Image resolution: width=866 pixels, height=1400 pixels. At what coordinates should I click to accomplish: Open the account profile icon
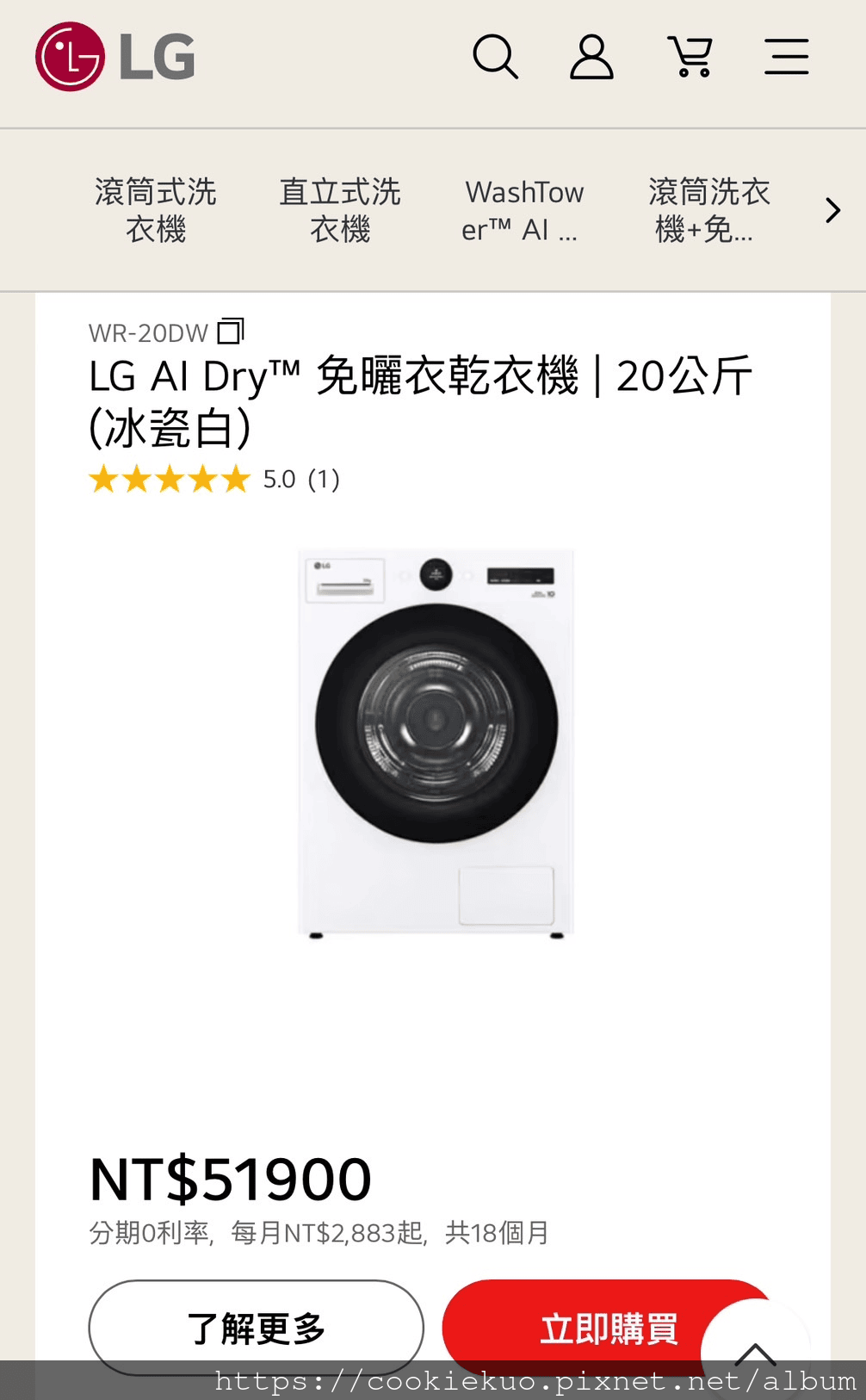[x=591, y=57]
